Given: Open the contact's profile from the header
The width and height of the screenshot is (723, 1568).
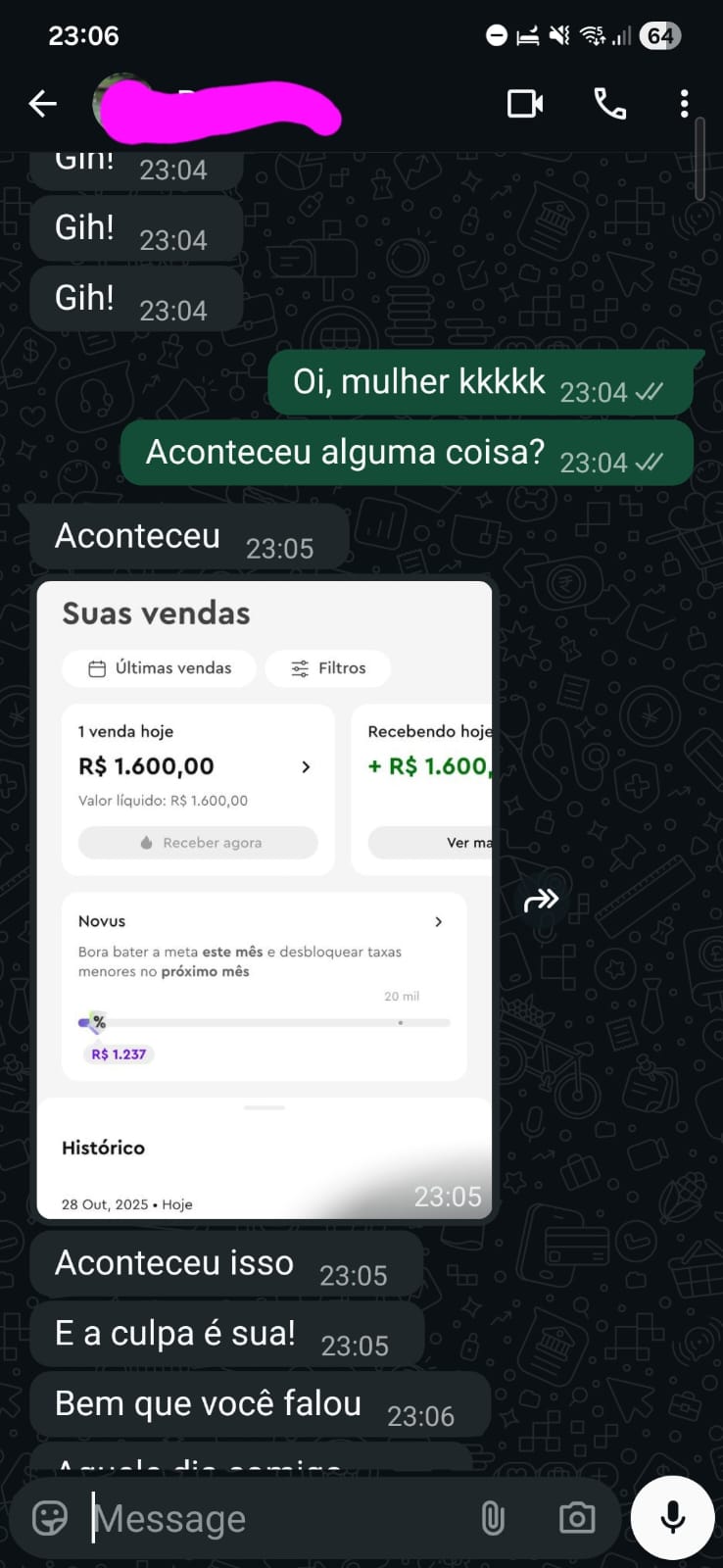Looking at the screenshot, I should pyautogui.click(x=225, y=104).
